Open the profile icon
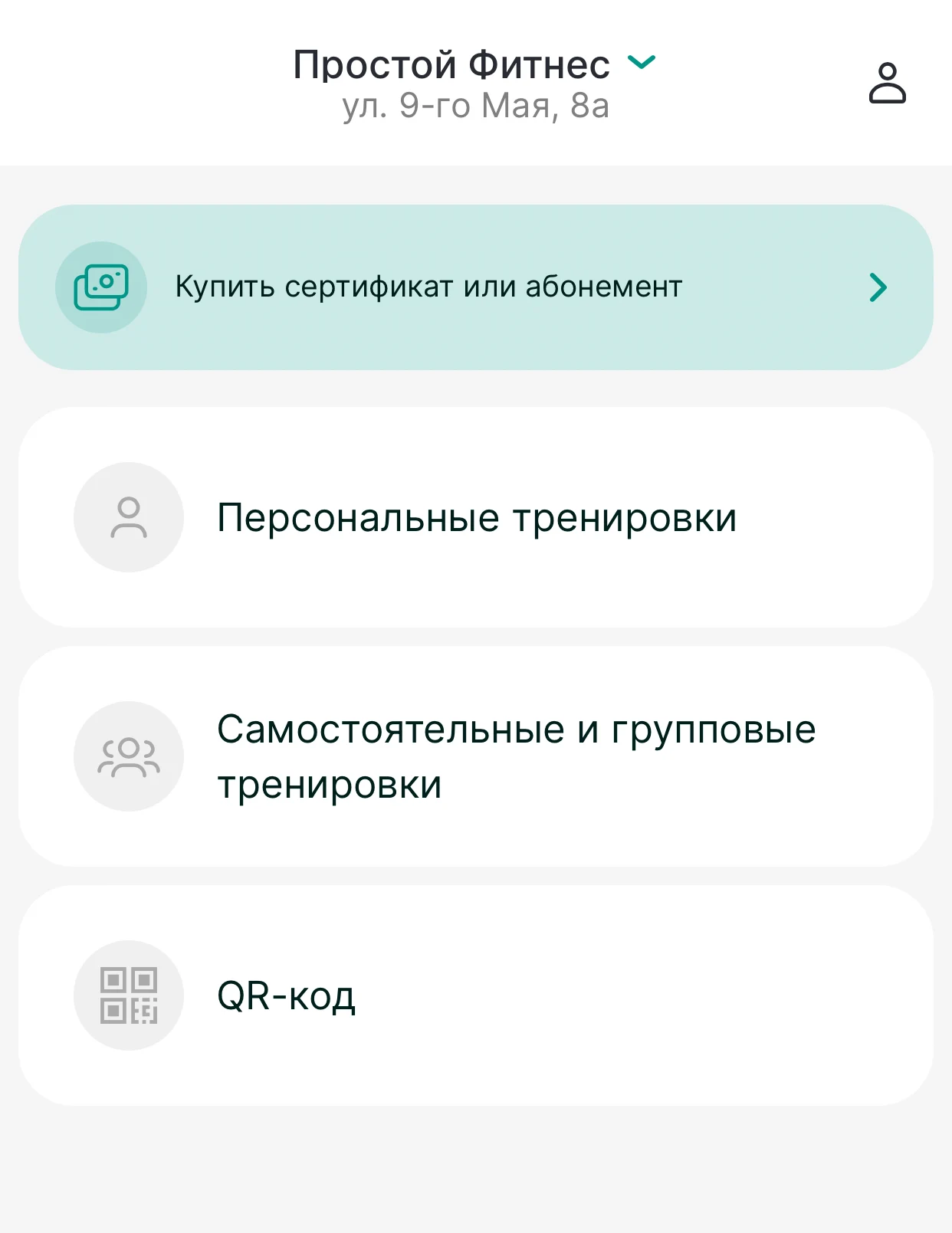The width and height of the screenshot is (952, 1233). [x=887, y=83]
